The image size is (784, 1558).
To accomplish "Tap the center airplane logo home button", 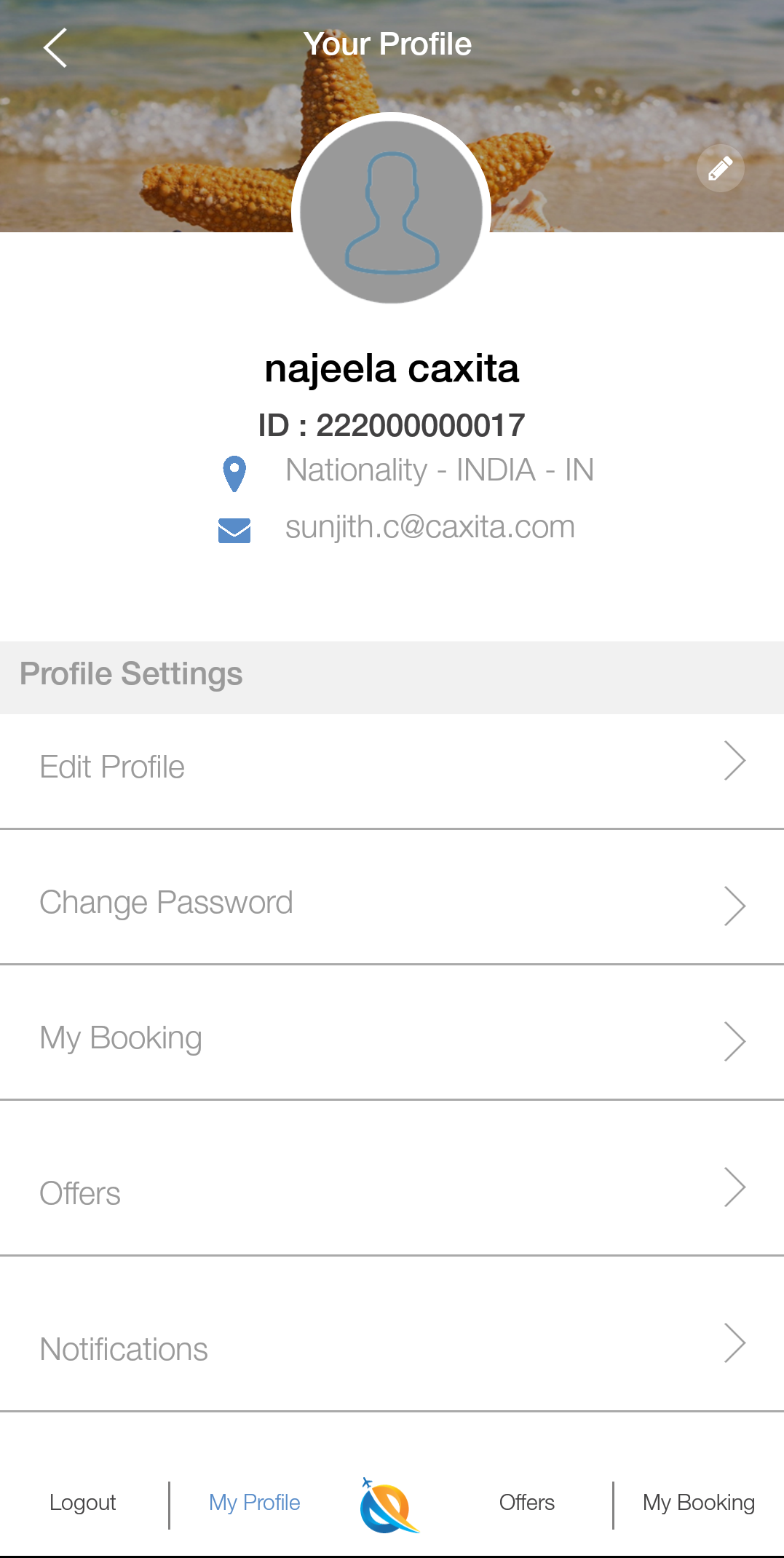I will 389,1506.
